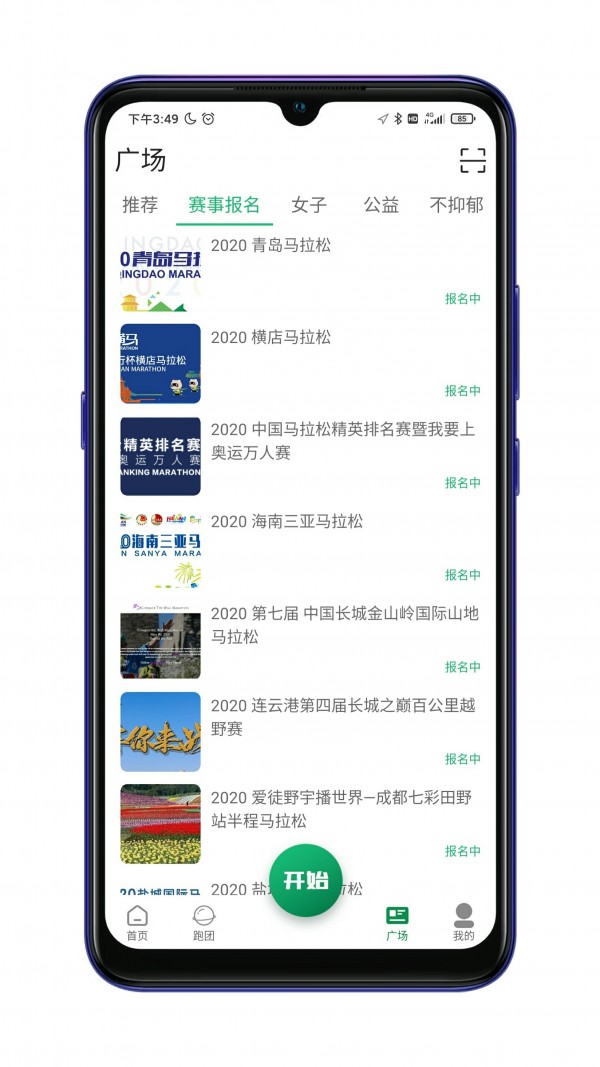Image resolution: width=600 pixels, height=1067 pixels.
Task: Tap the green 开始 button
Action: coord(305,880)
